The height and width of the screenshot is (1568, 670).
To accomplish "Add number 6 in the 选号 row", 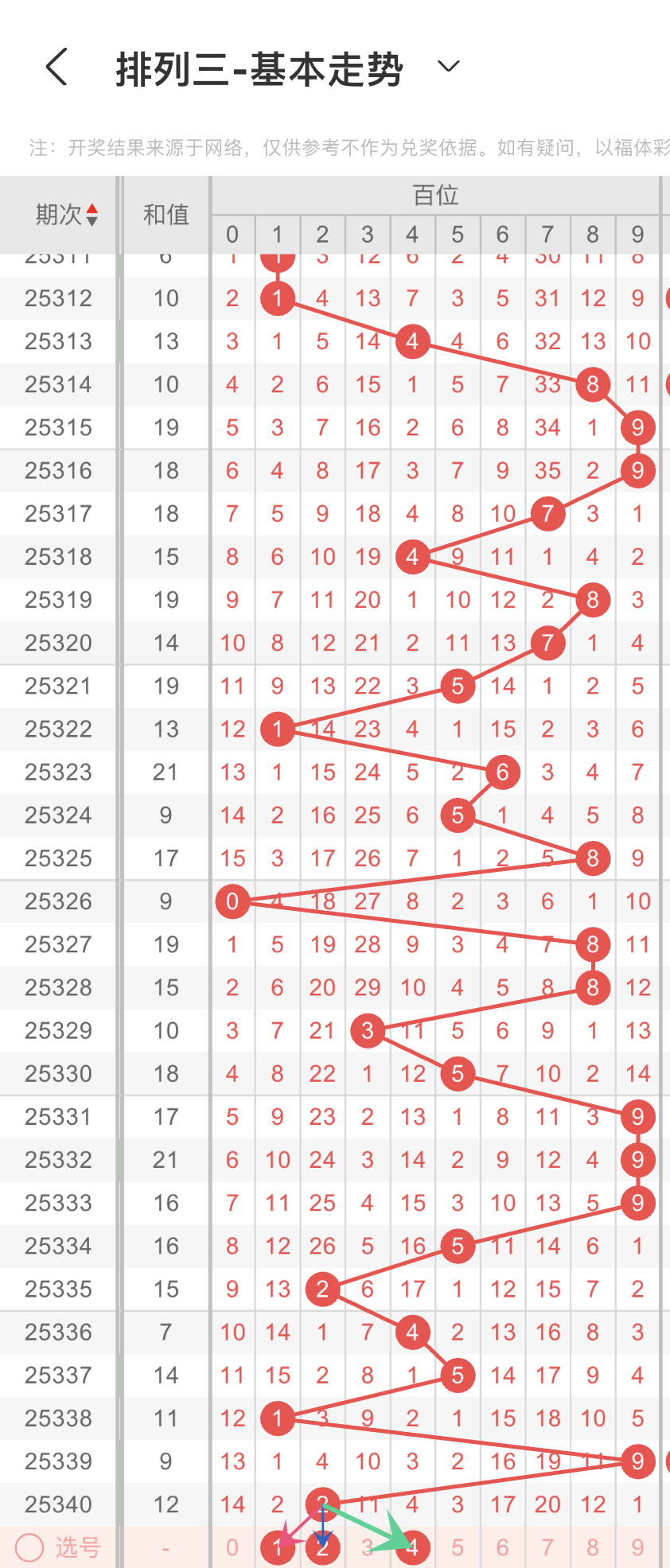I will click(x=502, y=1547).
